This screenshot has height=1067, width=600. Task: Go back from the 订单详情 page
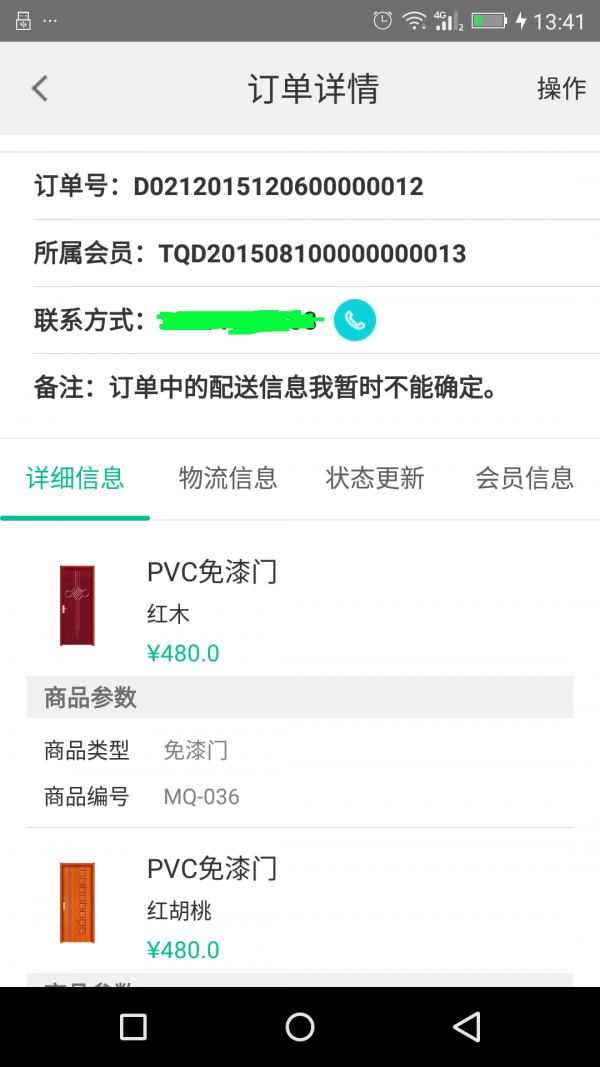[40, 88]
